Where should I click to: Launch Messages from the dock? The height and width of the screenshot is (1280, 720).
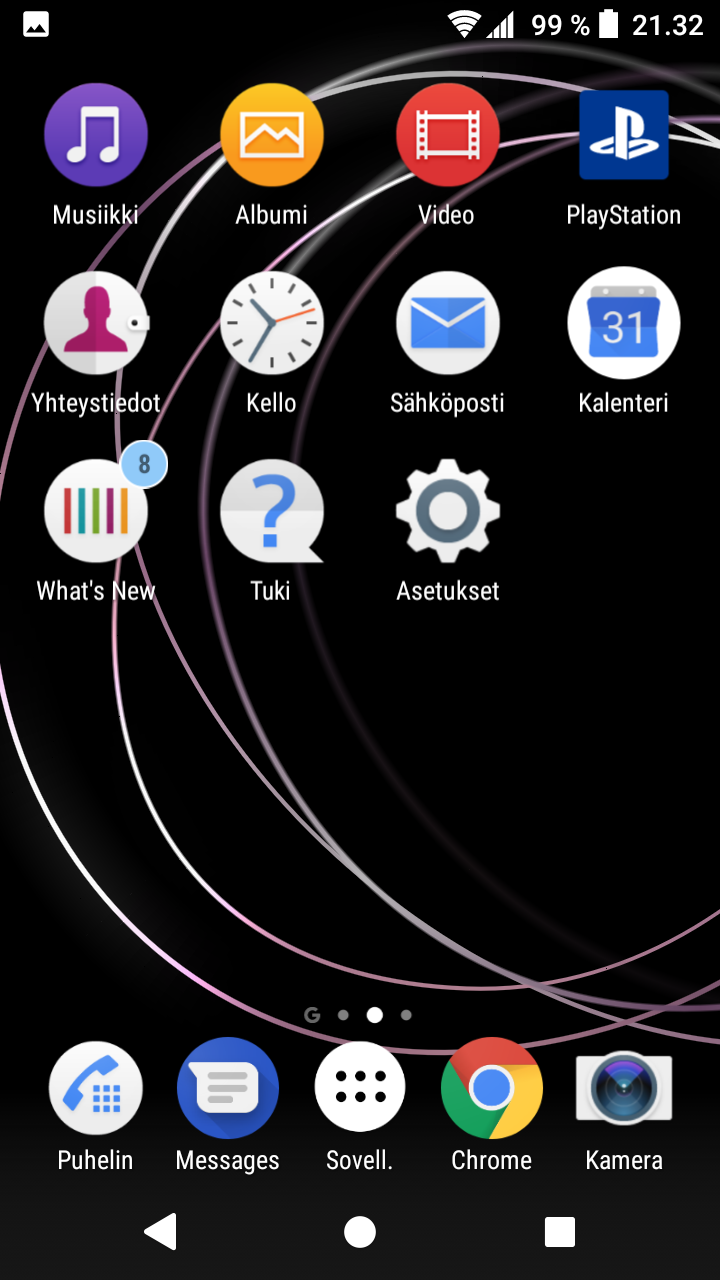click(228, 1090)
